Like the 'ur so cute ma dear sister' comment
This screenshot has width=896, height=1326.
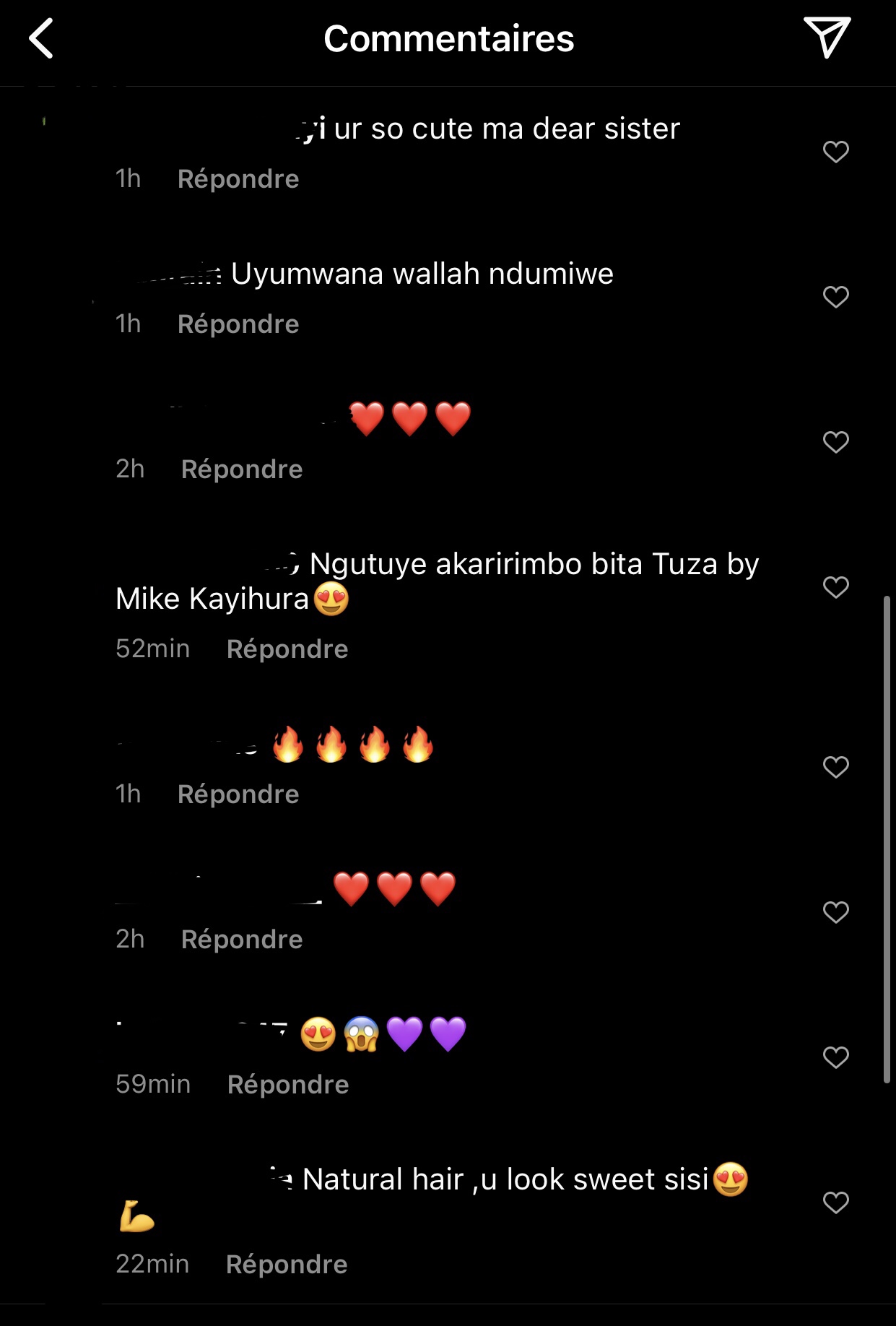[835, 152]
